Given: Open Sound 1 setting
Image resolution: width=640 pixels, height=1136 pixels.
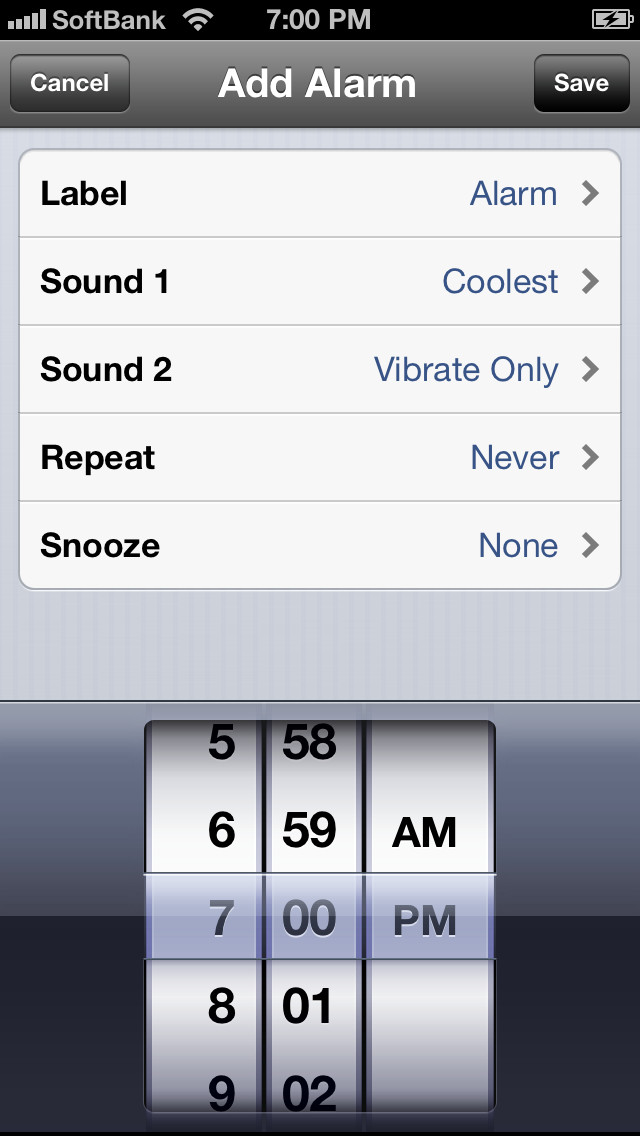Looking at the screenshot, I should tap(320, 281).
